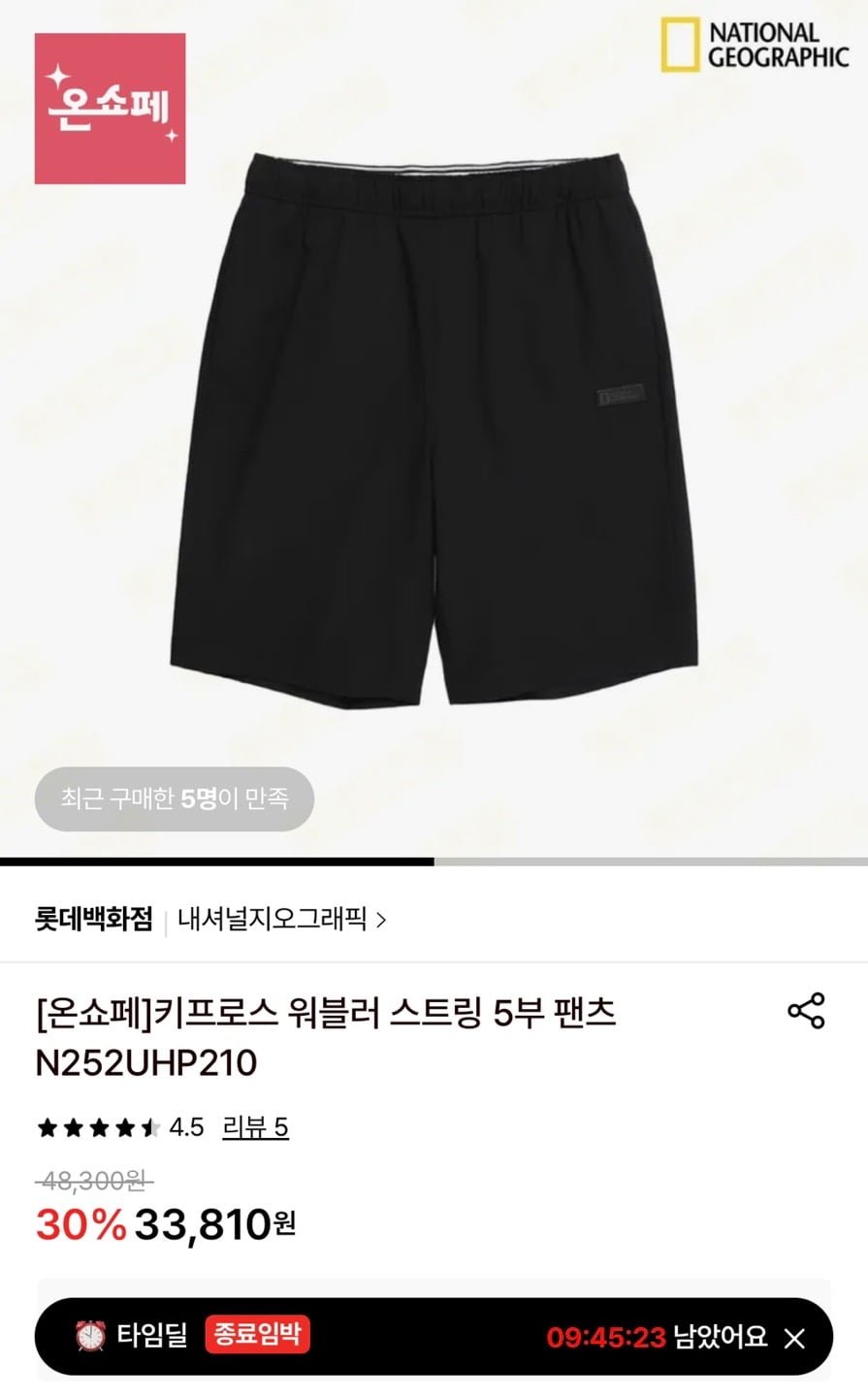Tap the 롯데백화점 store link

tap(94, 920)
